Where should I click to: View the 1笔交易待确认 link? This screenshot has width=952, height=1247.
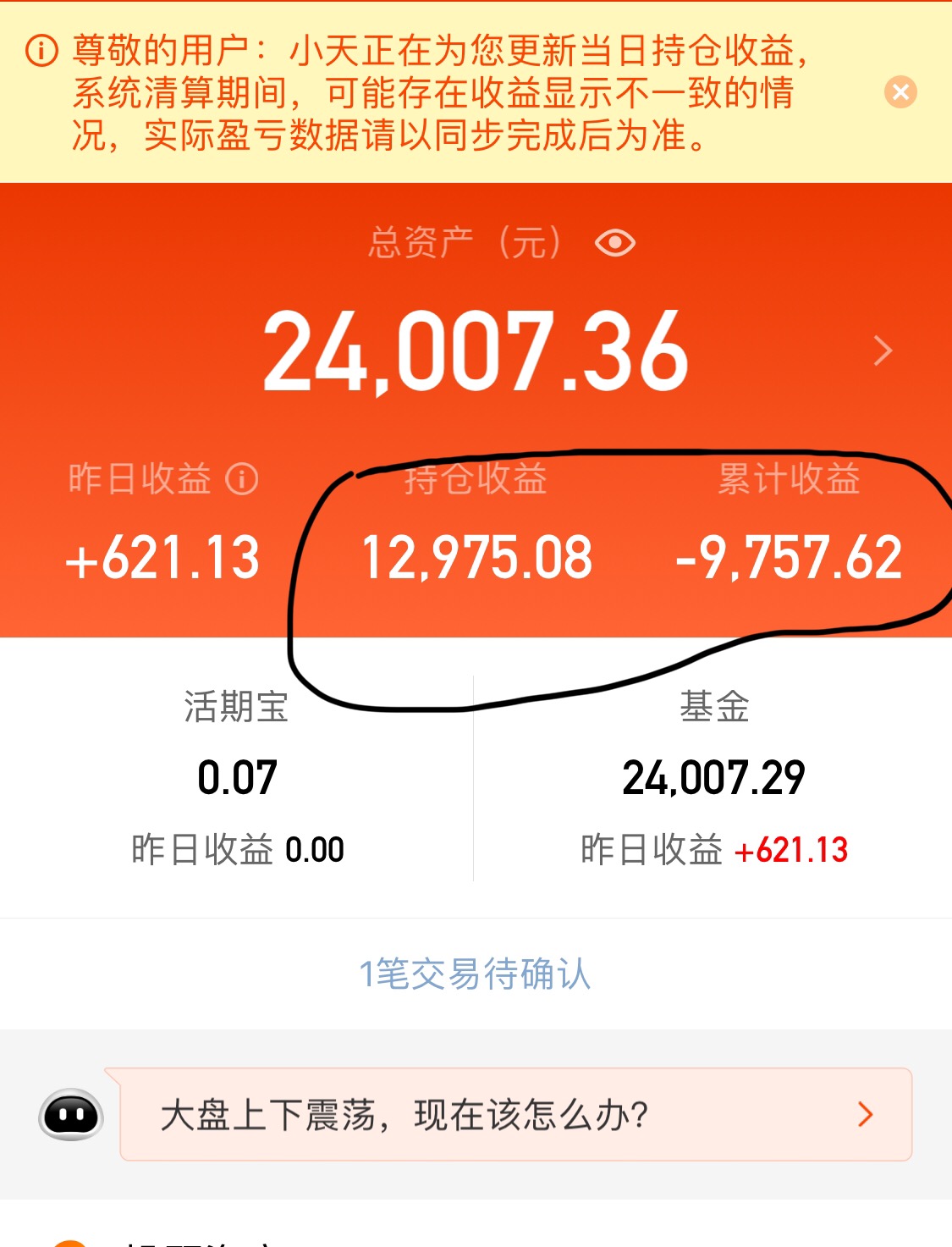[x=475, y=974]
